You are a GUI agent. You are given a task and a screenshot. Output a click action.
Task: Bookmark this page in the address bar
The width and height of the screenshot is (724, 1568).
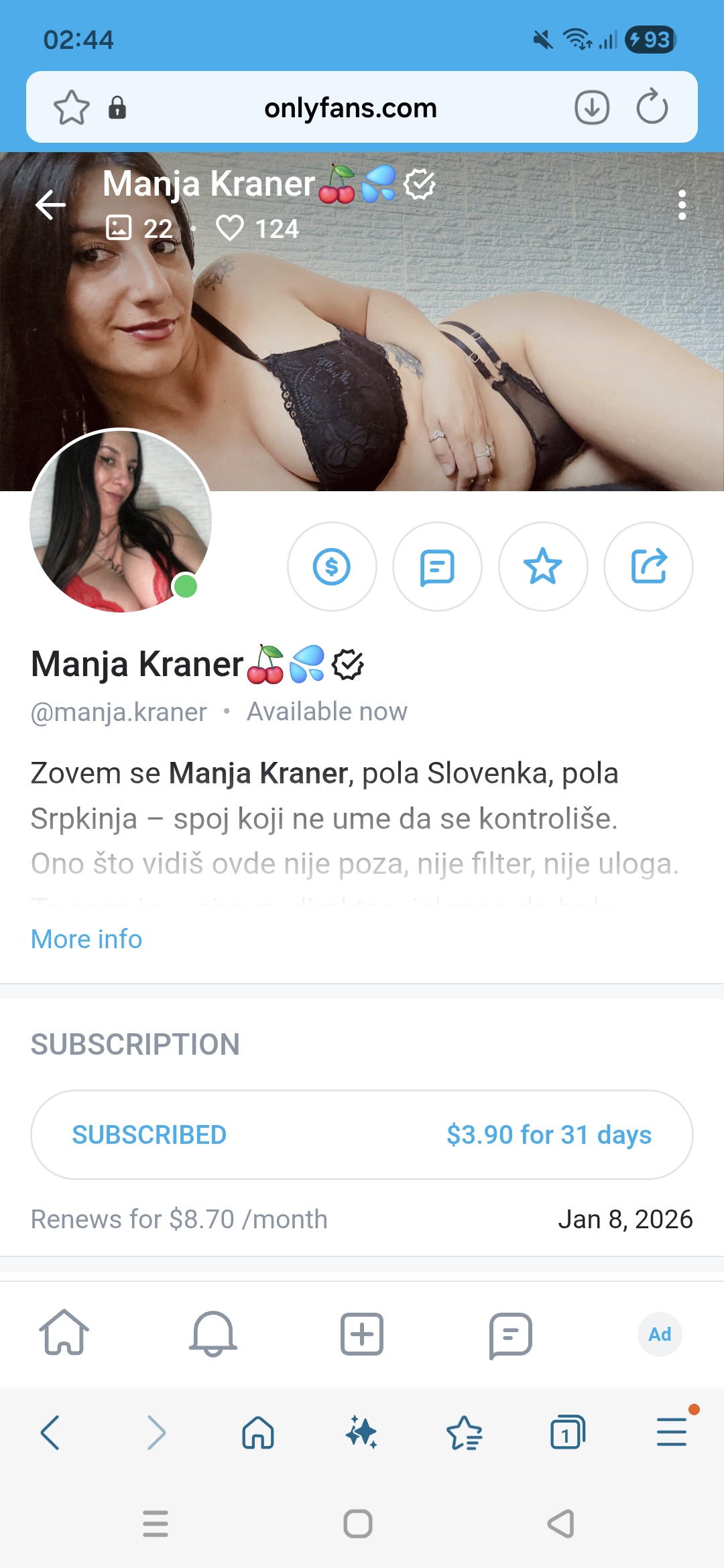point(72,107)
